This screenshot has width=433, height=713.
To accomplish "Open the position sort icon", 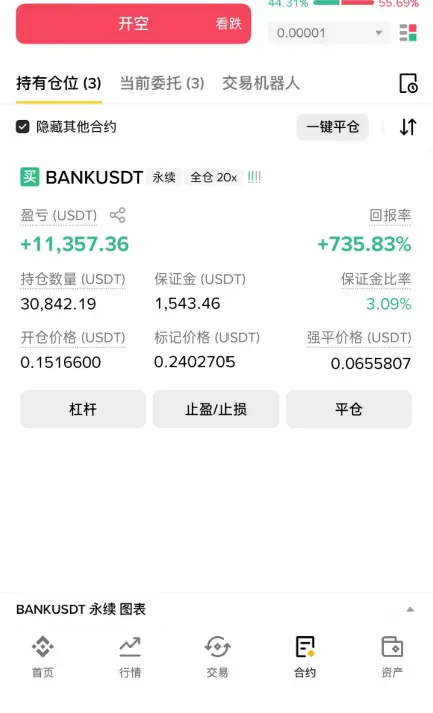I will coord(408,127).
